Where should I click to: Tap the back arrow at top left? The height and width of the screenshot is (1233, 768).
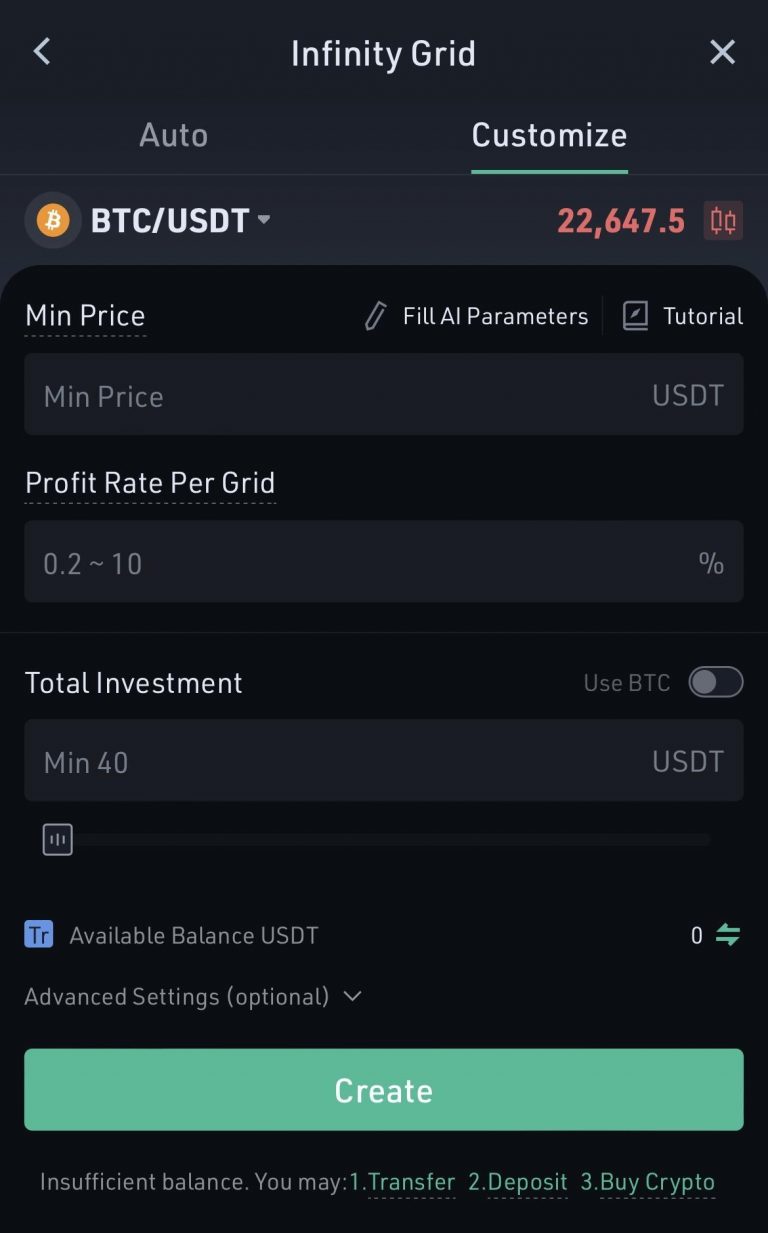point(40,51)
